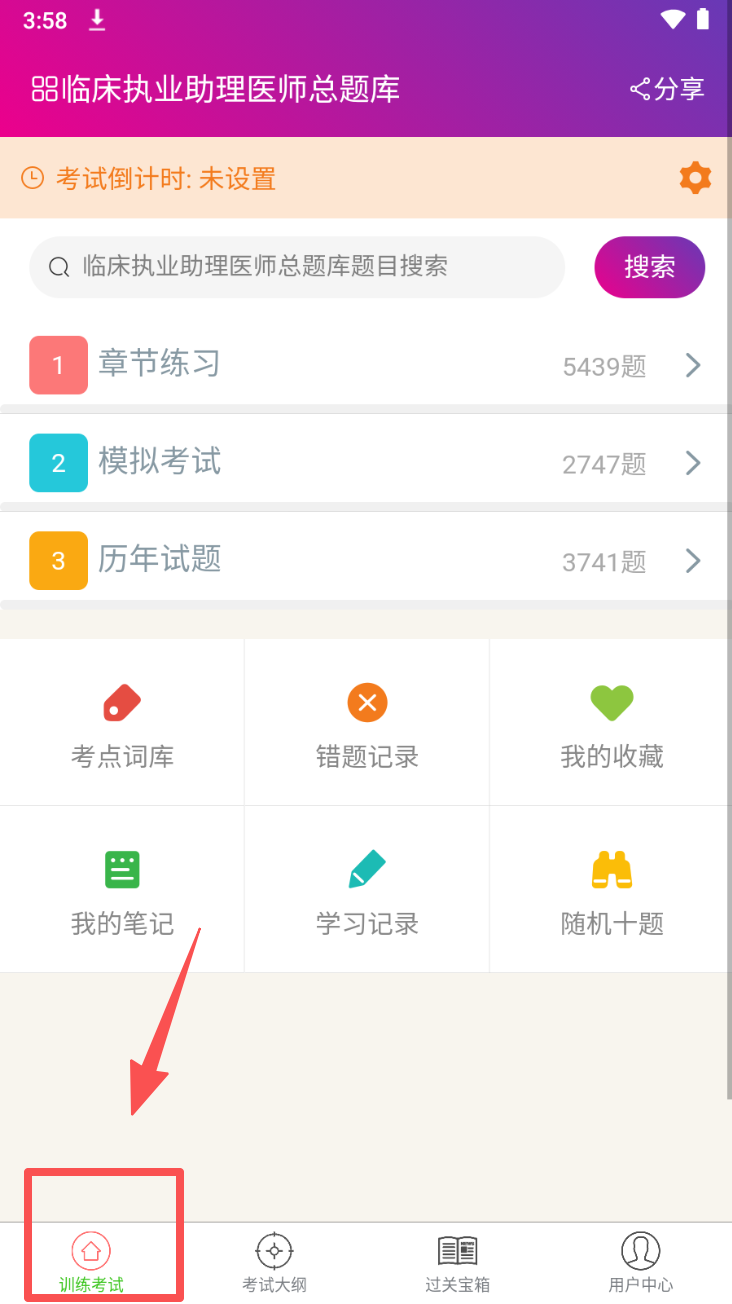Open 章节练习 with 5439 questions
This screenshot has height=1304, width=732.
365,365
